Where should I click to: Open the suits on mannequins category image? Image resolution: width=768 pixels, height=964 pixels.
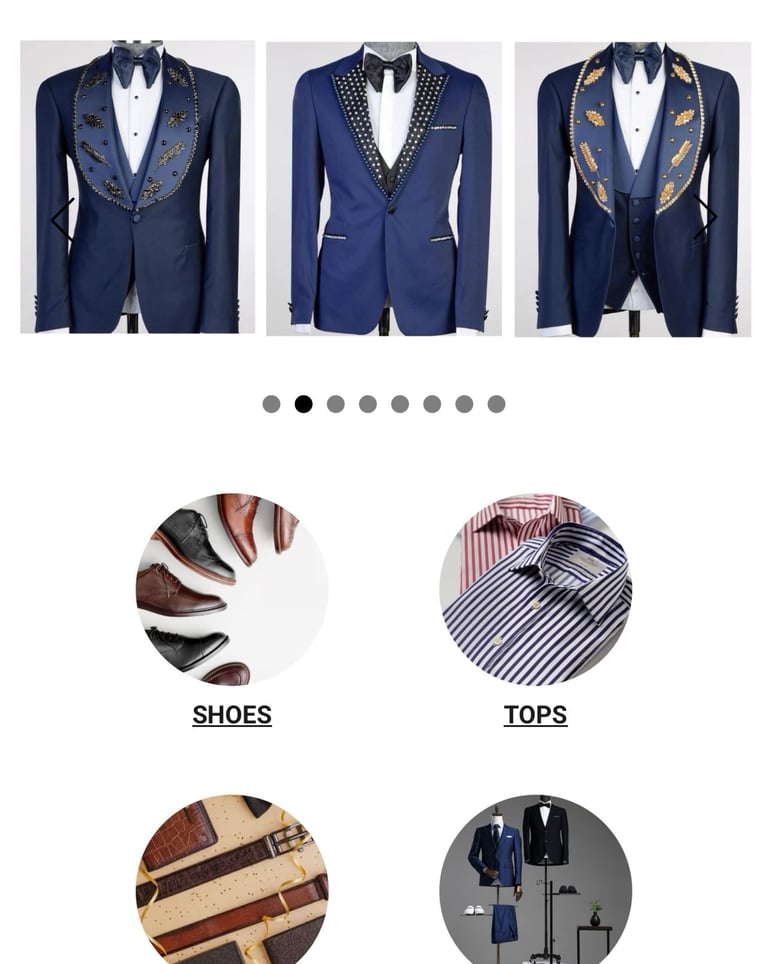pos(536,879)
